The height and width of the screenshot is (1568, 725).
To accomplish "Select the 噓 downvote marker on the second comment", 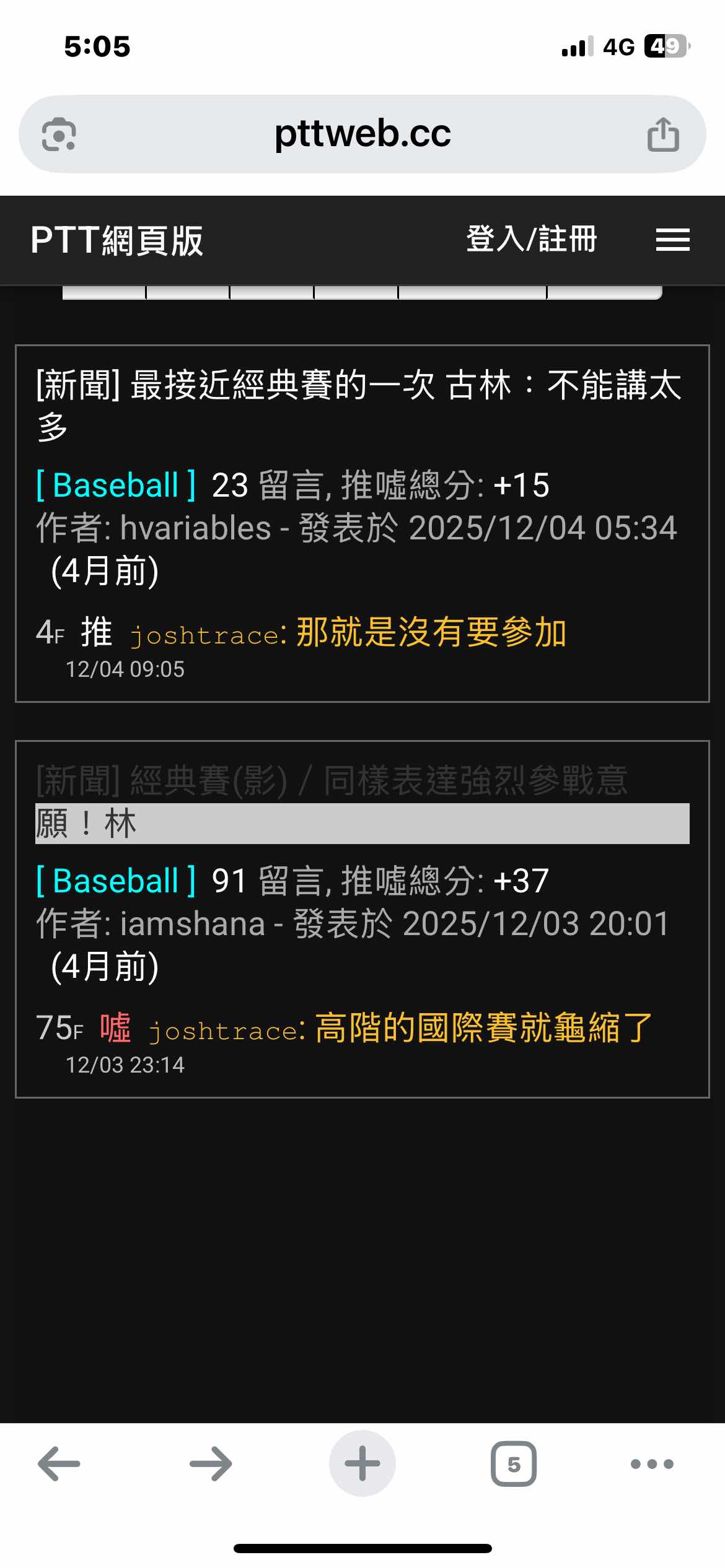I will coord(115,1029).
